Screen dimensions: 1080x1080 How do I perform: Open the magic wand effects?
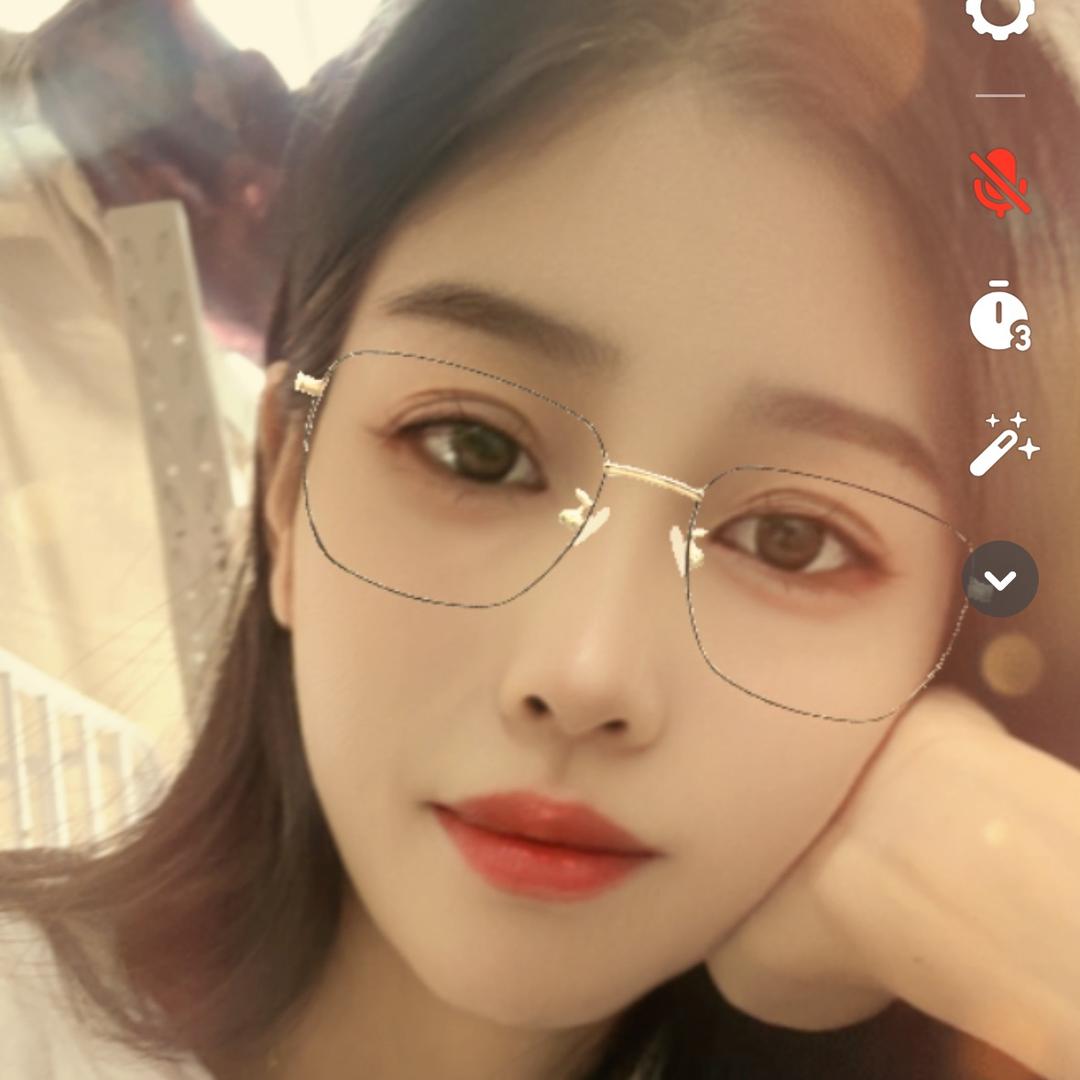1002,445
